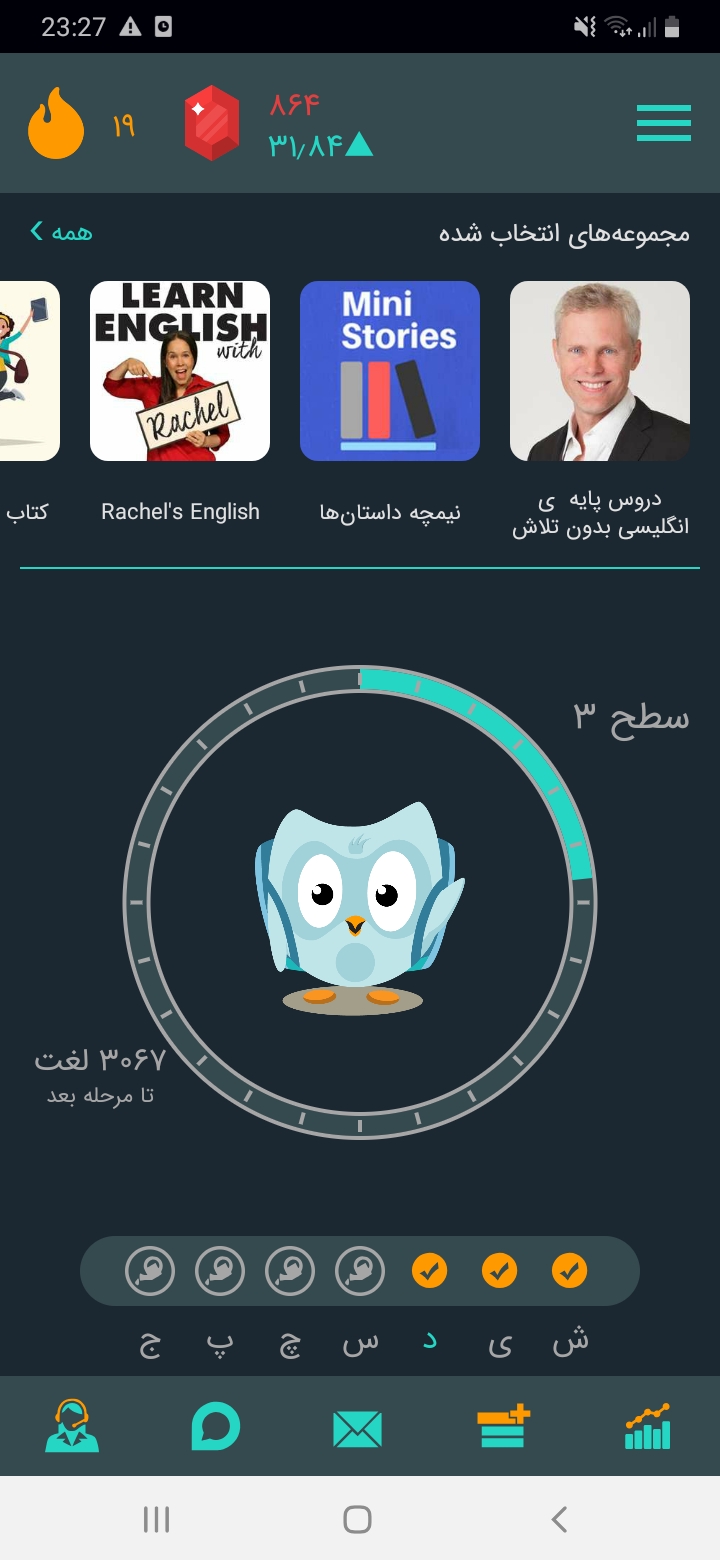The width and height of the screenshot is (720, 1560).
Task: Open دروس پایه ی انگلیسی بدون تلاش collection
Action: pyautogui.click(x=600, y=371)
